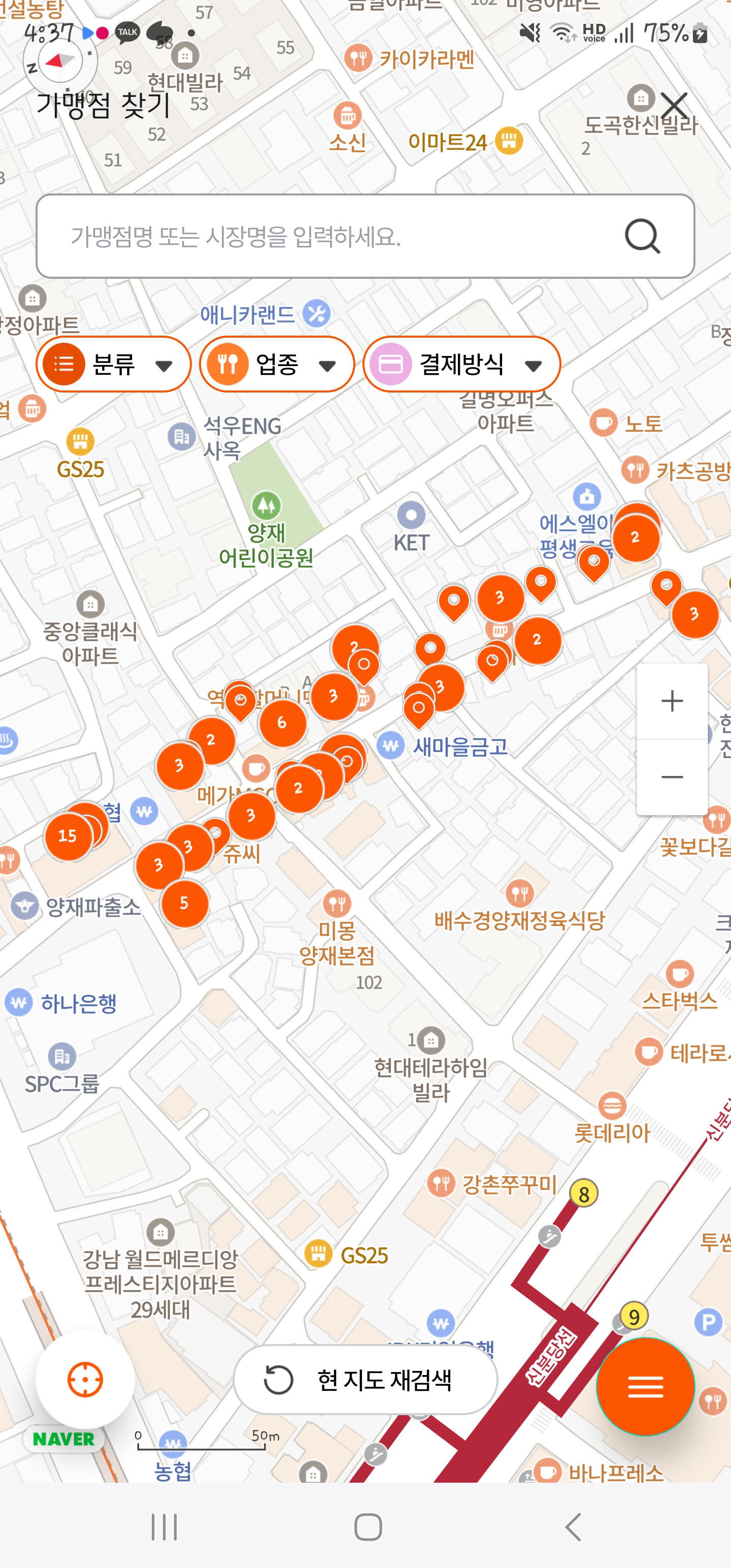Image resolution: width=731 pixels, height=1568 pixels.
Task: Open the 업종 category dropdown
Action: (x=327, y=366)
